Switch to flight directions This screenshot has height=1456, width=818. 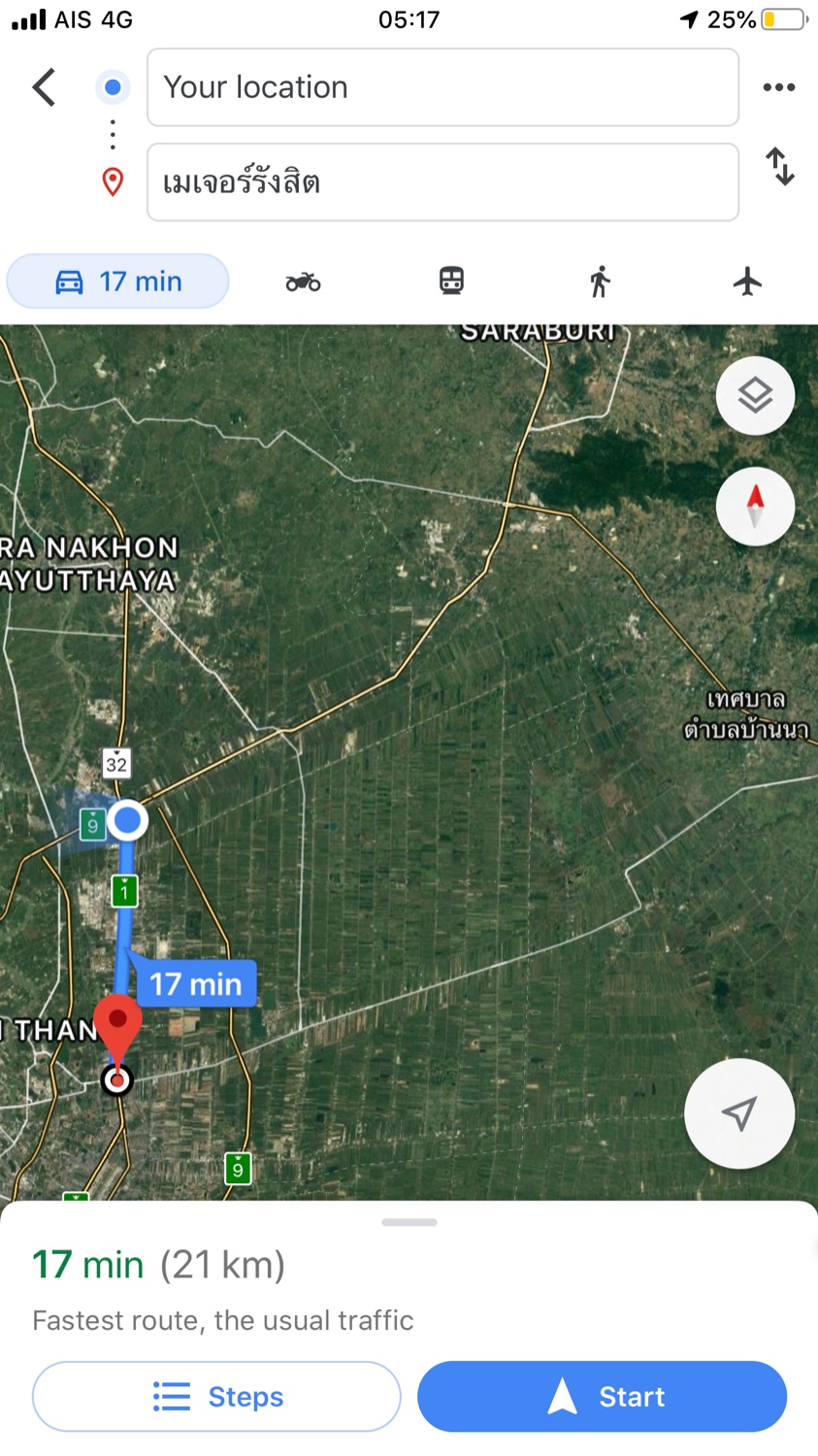747,281
